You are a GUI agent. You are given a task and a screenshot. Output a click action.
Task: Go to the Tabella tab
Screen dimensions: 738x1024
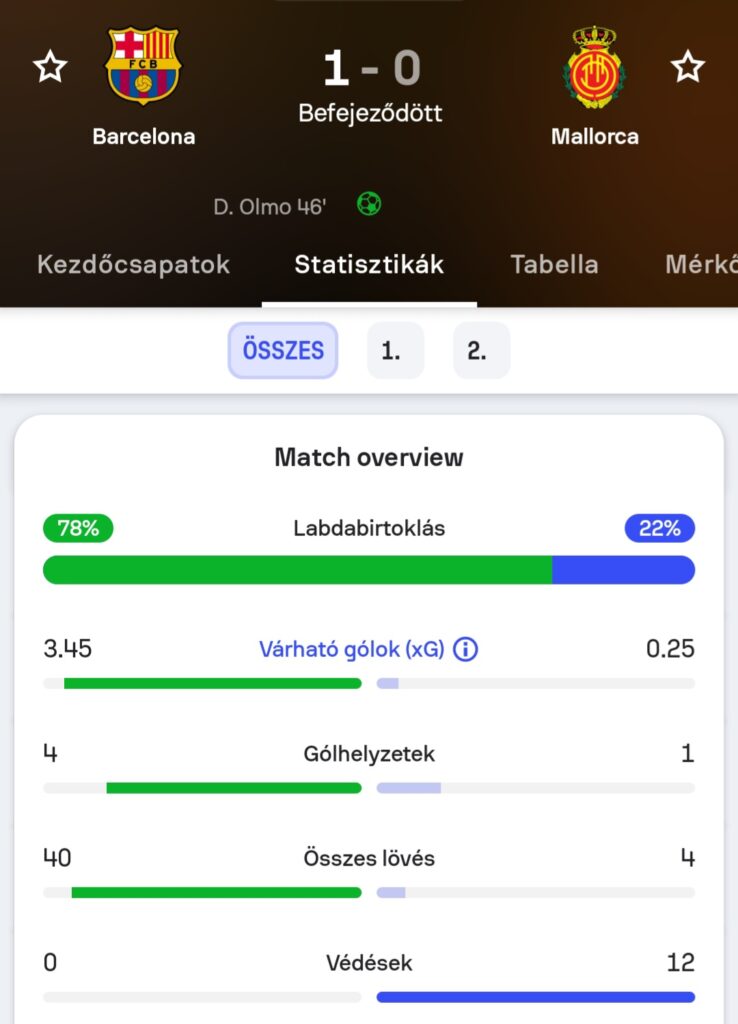(x=554, y=265)
